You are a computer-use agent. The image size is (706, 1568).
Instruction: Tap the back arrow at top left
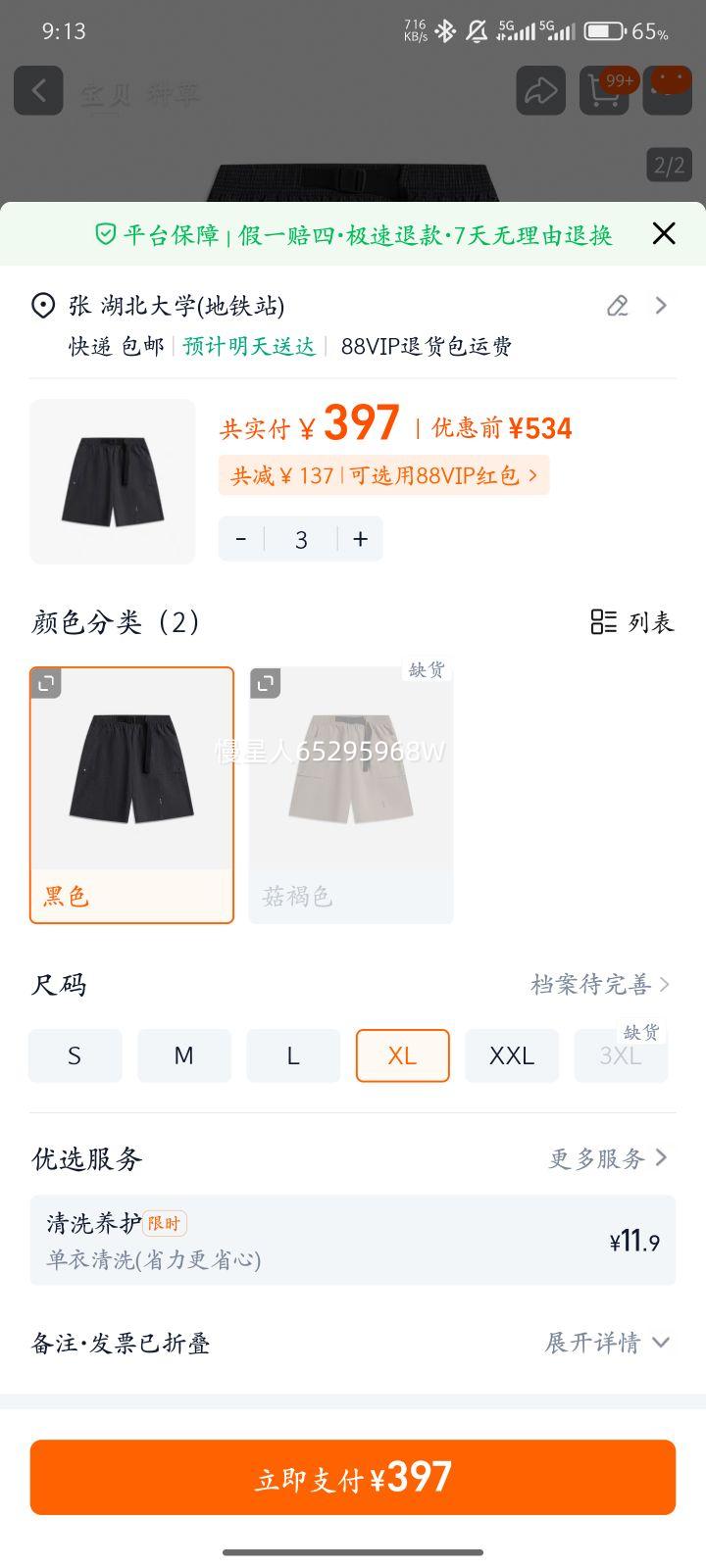(x=37, y=91)
